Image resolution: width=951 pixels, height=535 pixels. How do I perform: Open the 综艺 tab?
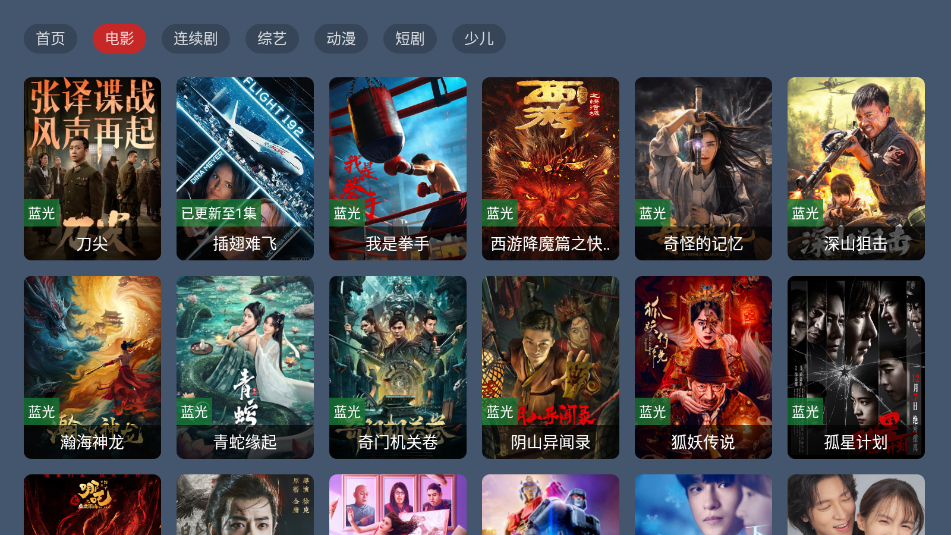pyautogui.click(x=272, y=39)
